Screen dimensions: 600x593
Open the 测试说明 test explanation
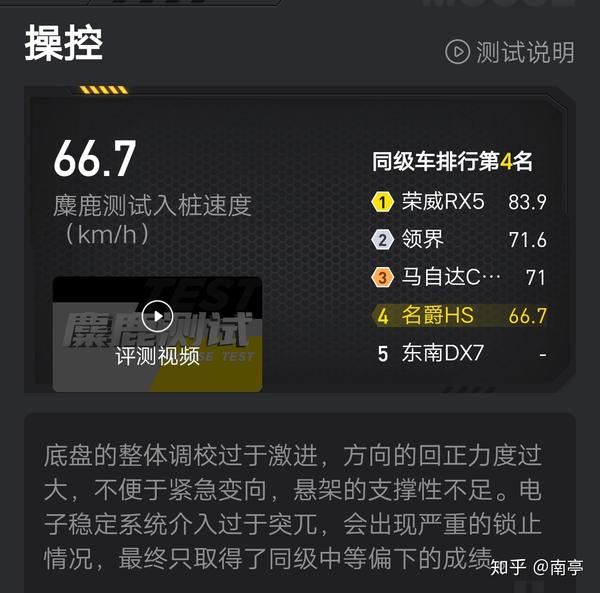(510, 52)
